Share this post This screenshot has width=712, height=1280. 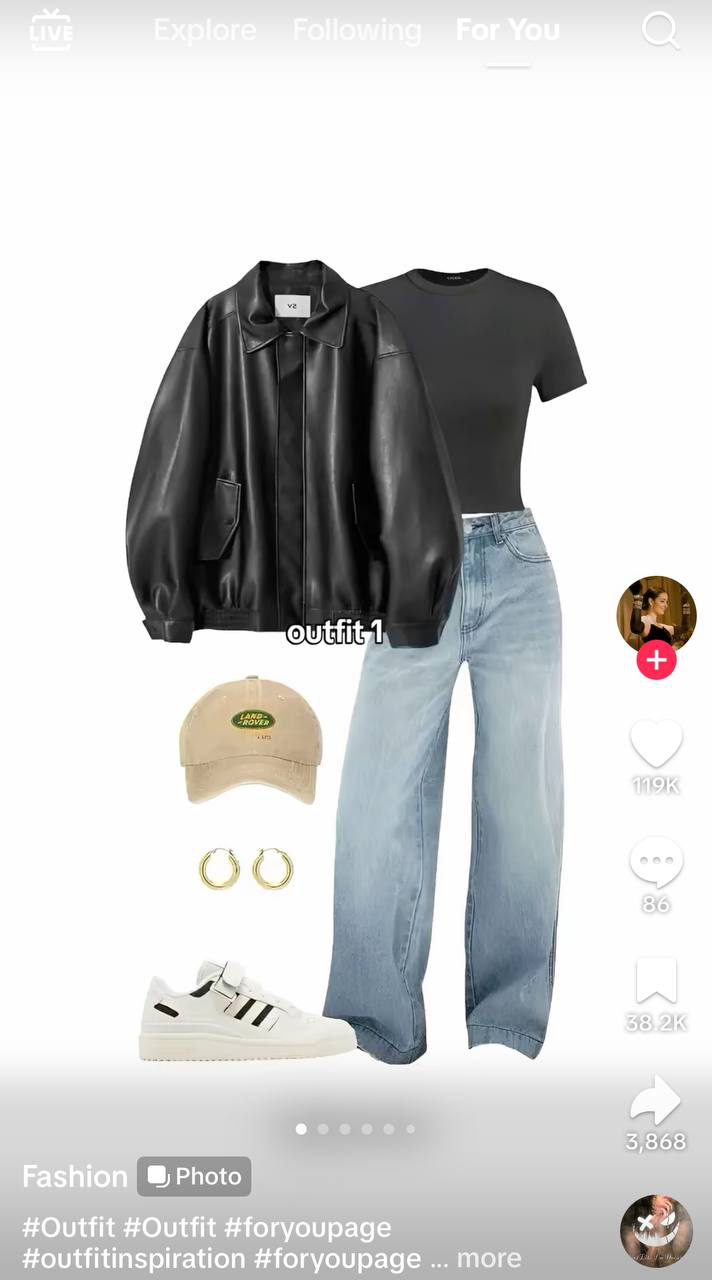(x=656, y=1101)
